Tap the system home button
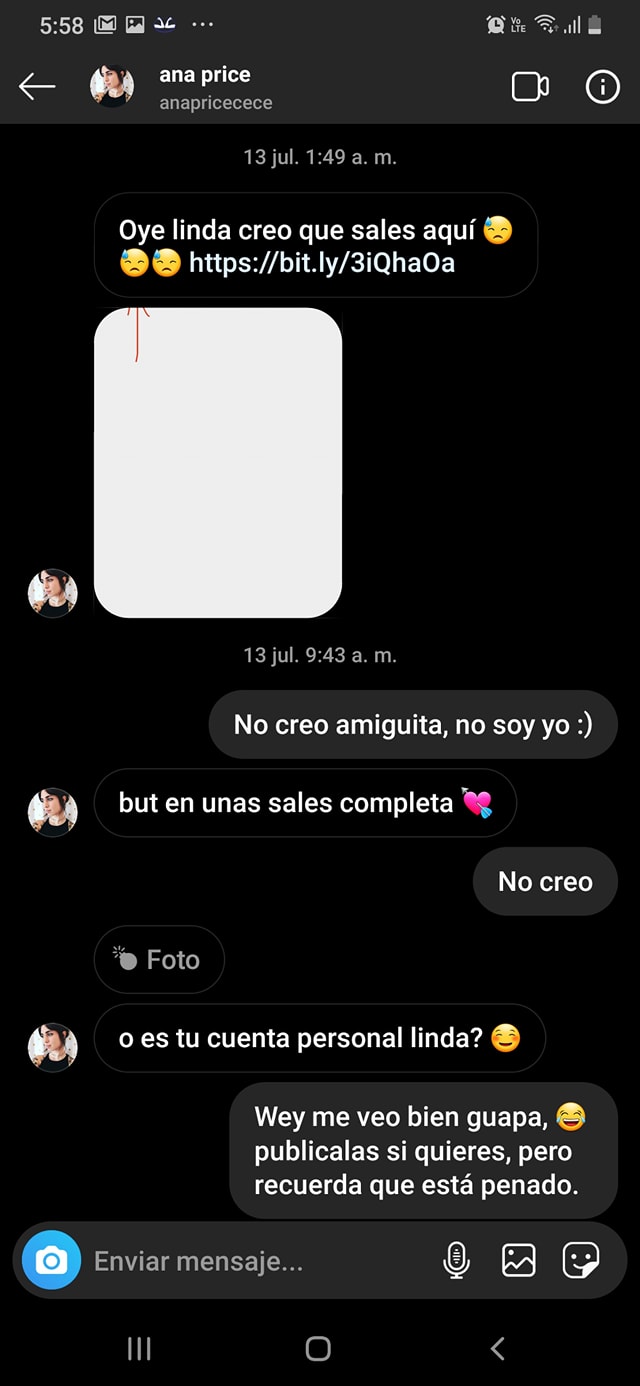Viewport: 640px width, 1386px height. [318, 1349]
